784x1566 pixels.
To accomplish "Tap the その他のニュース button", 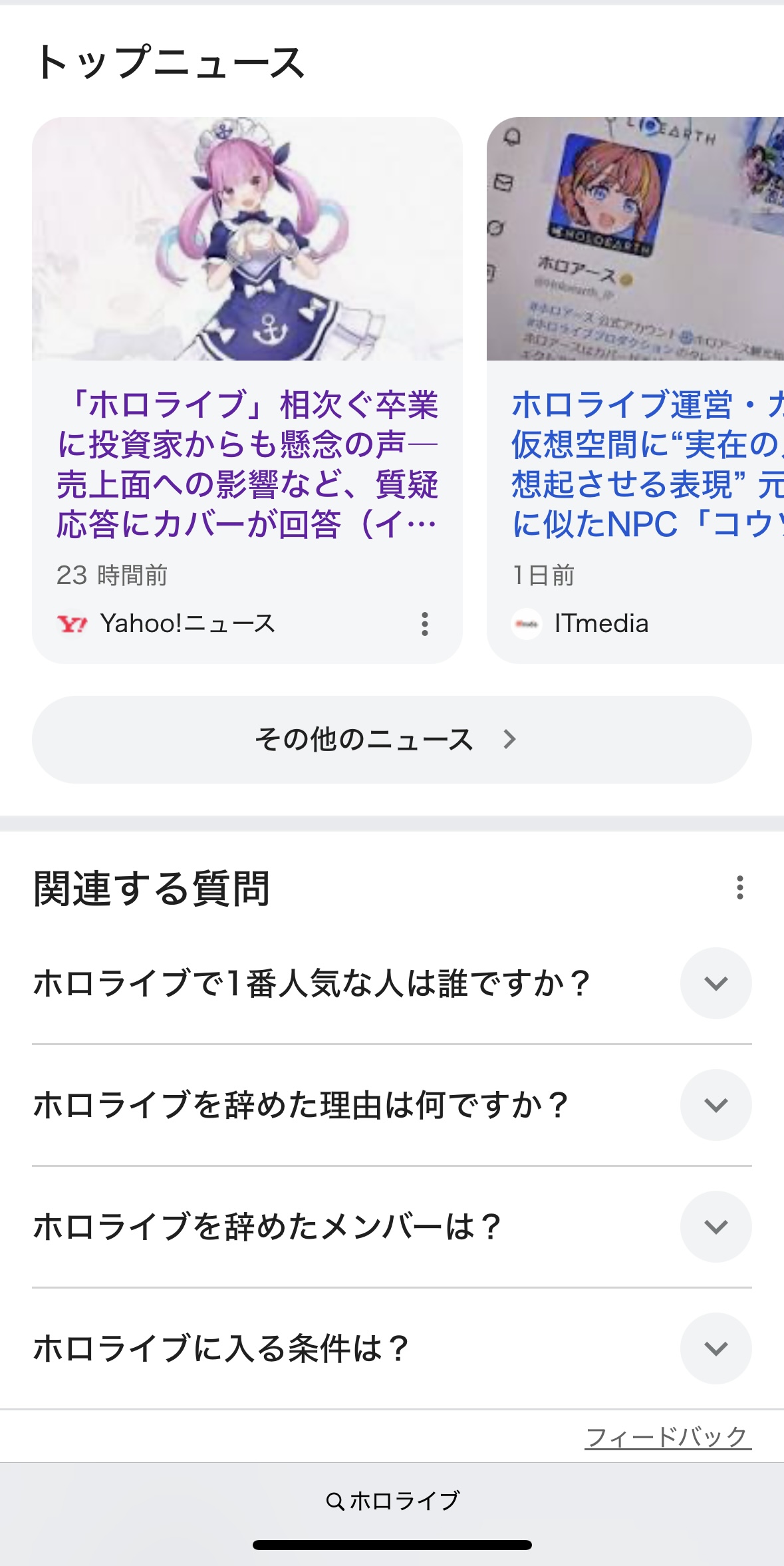I will pyautogui.click(x=392, y=740).
